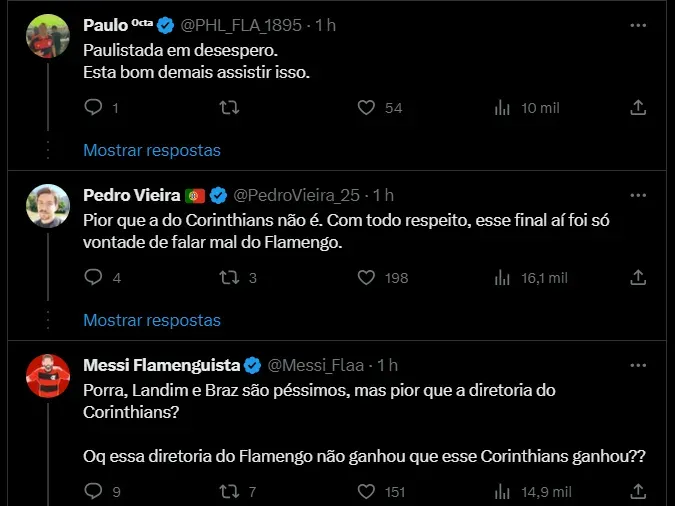
Task: Share Pedro Vieira's tweet
Action: [638, 278]
